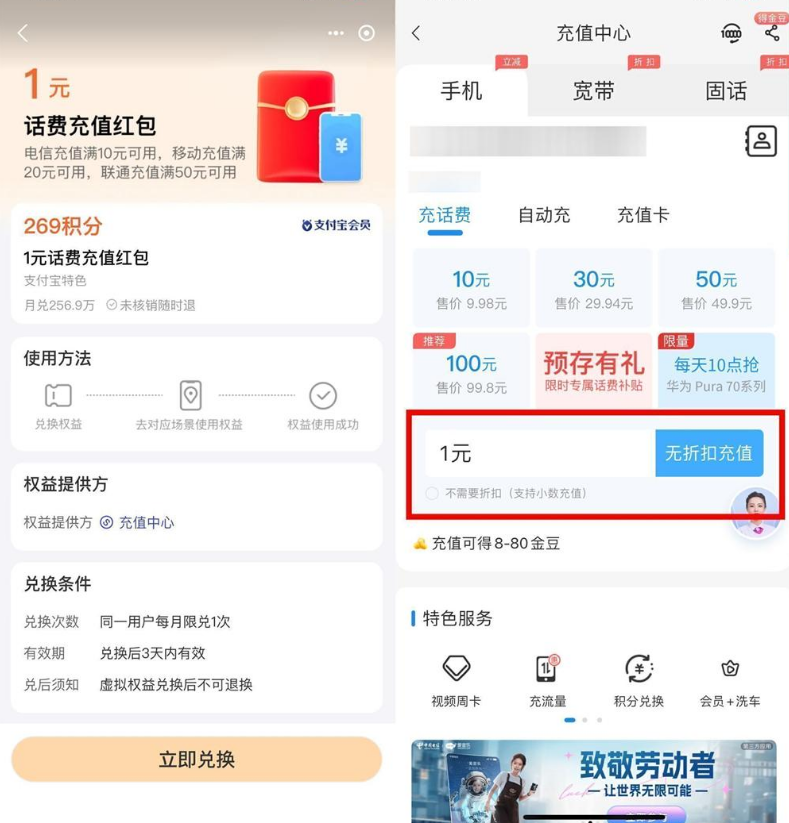Go back from the 充值中心 page

coord(416,34)
